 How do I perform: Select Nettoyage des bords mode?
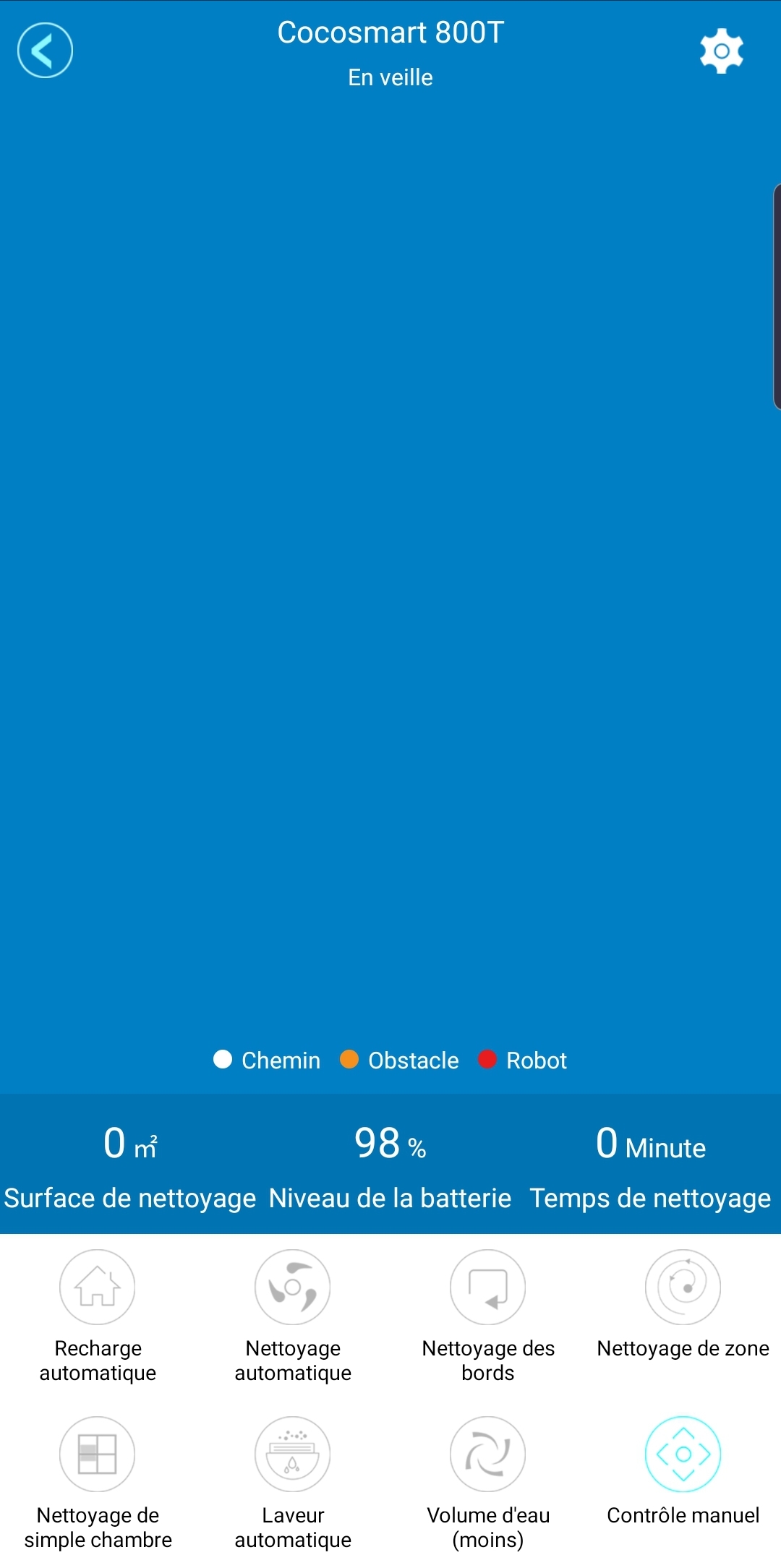coord(488,1288)
